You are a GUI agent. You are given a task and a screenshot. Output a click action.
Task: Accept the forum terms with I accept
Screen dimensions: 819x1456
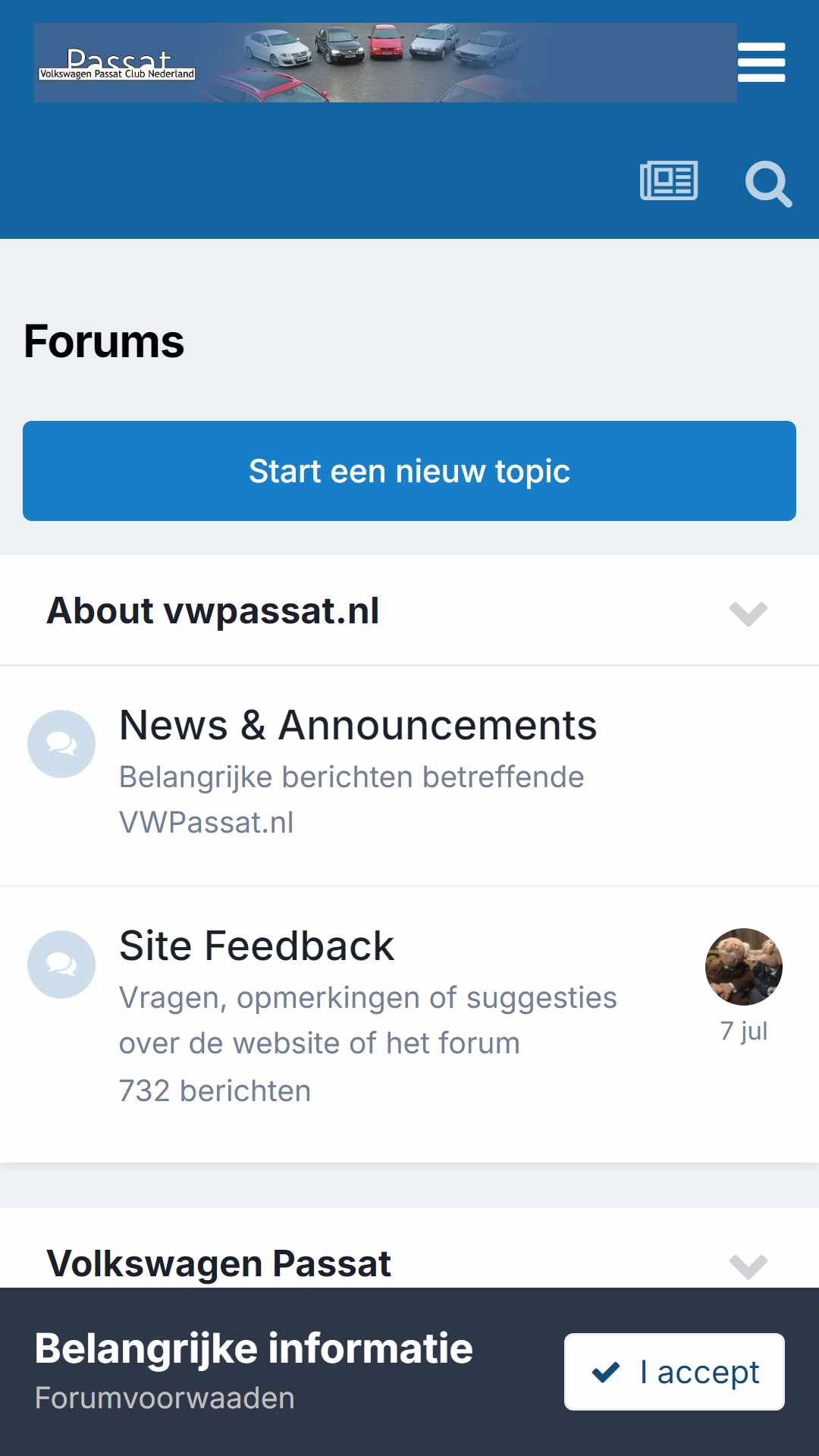point(674,1372)
